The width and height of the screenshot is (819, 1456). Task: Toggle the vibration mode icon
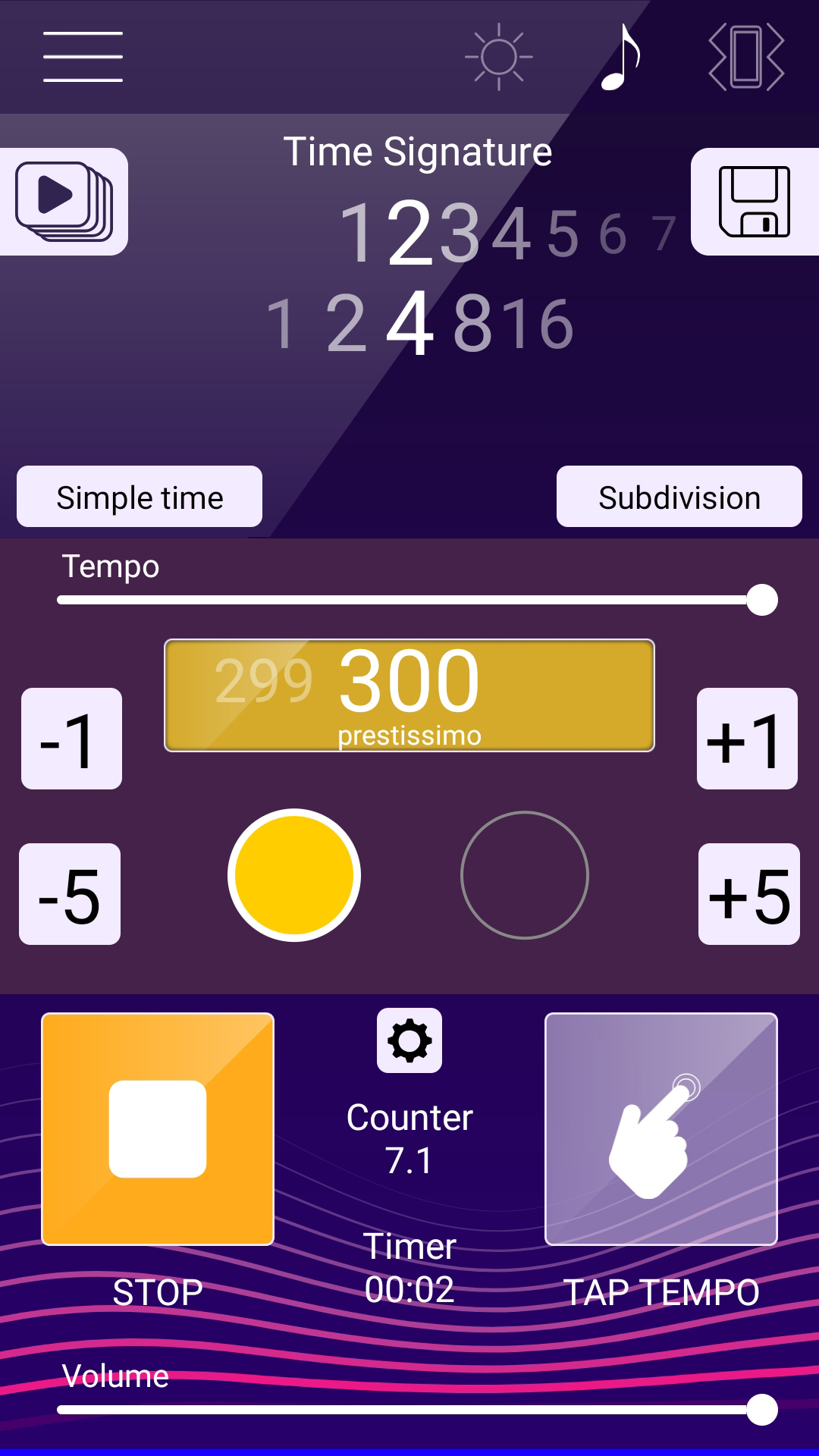coord(746,57)
